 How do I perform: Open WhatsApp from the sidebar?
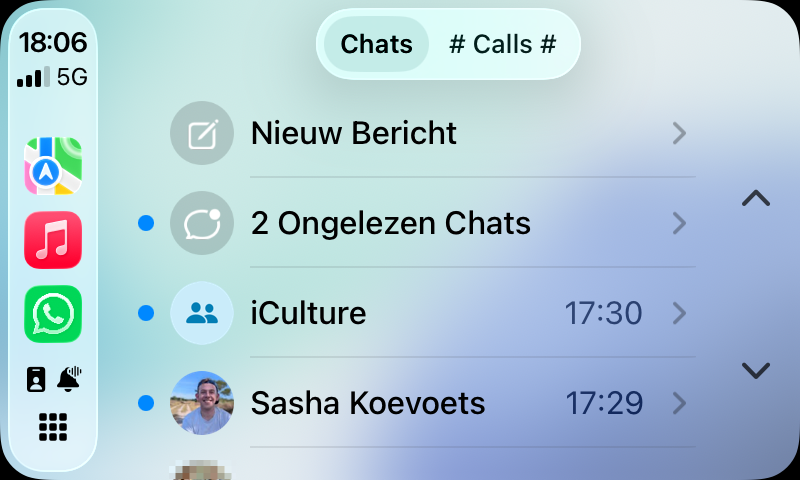53,314
